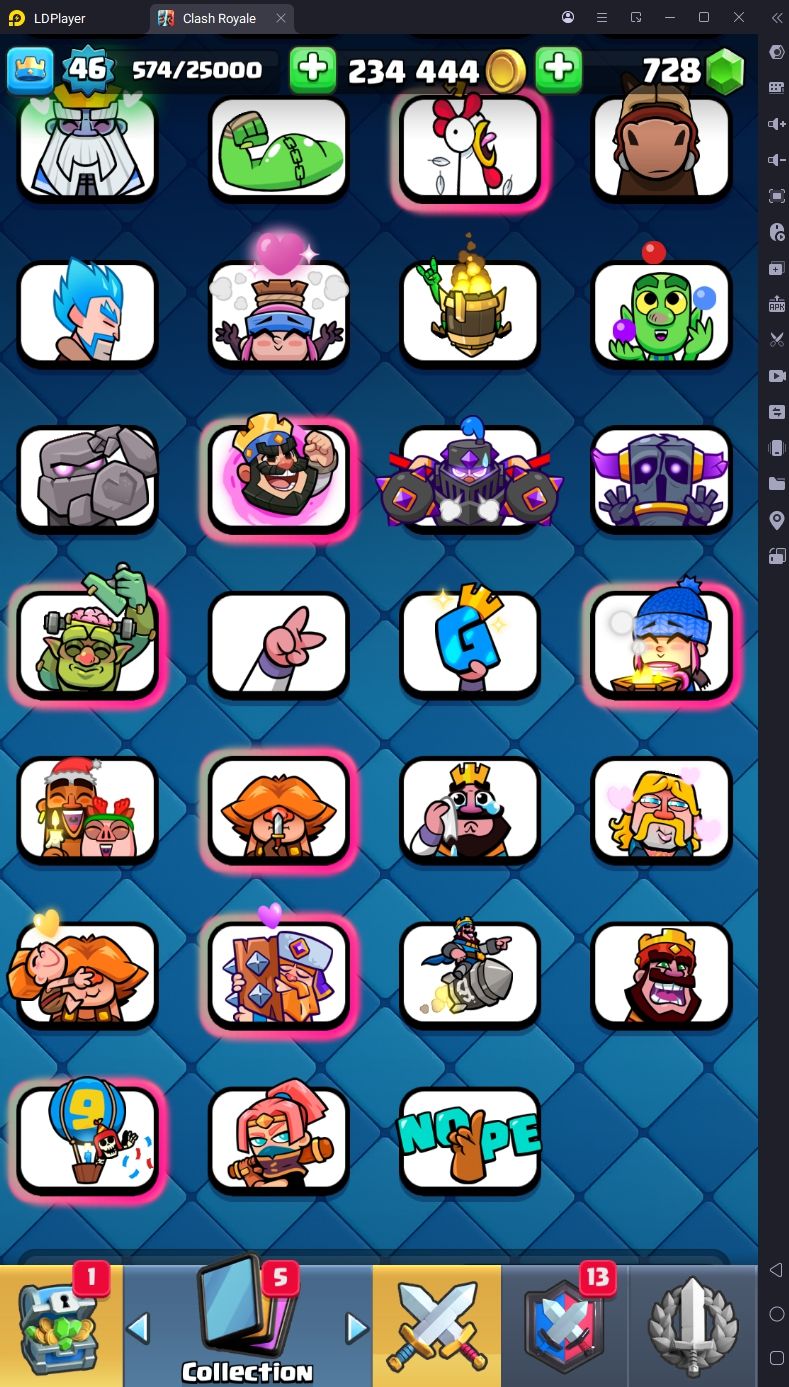Go to the events tab with silver sword

coord(693,1325)
